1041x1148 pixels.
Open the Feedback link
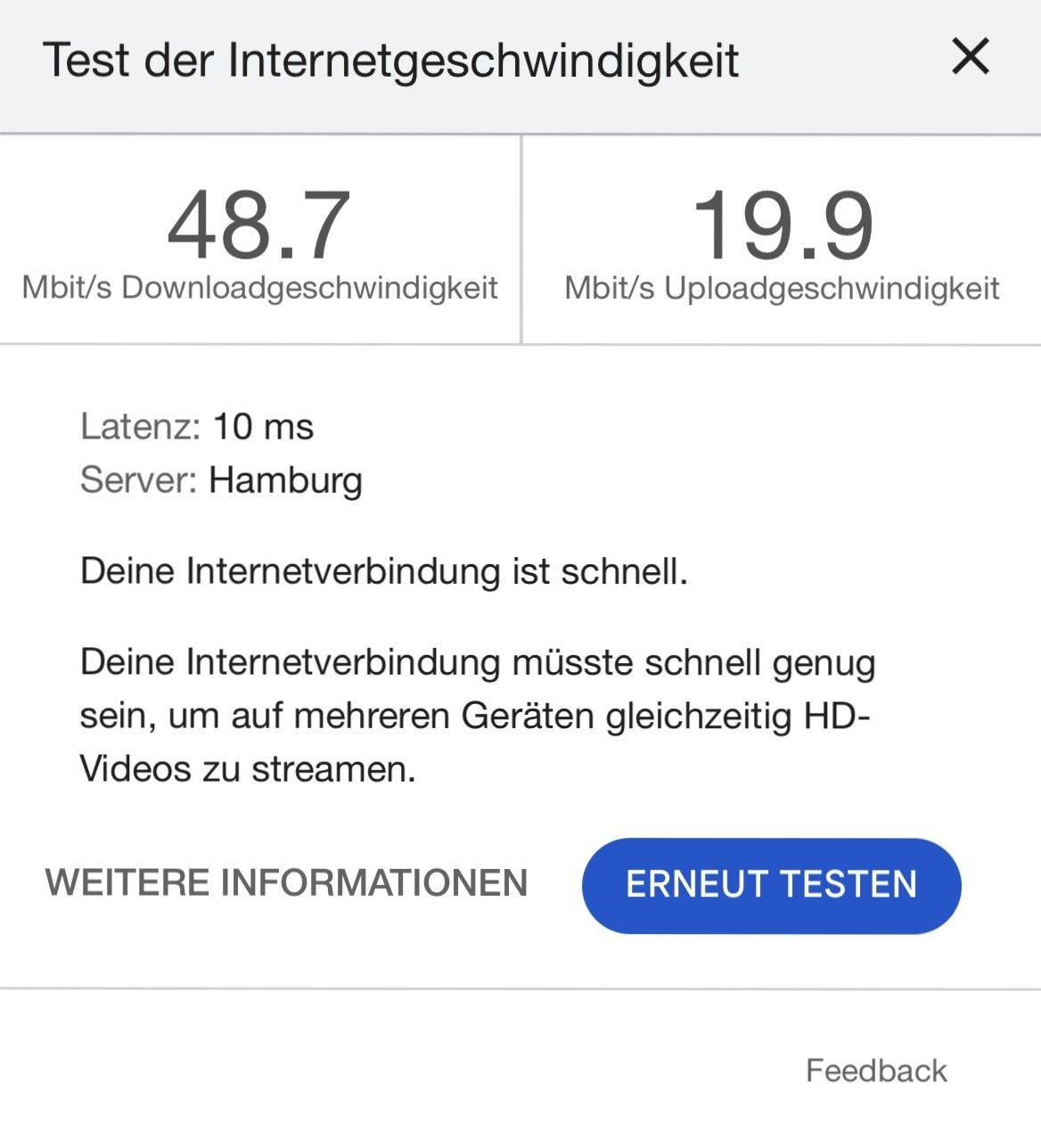pyautogui.click(x=876, y=1070)
